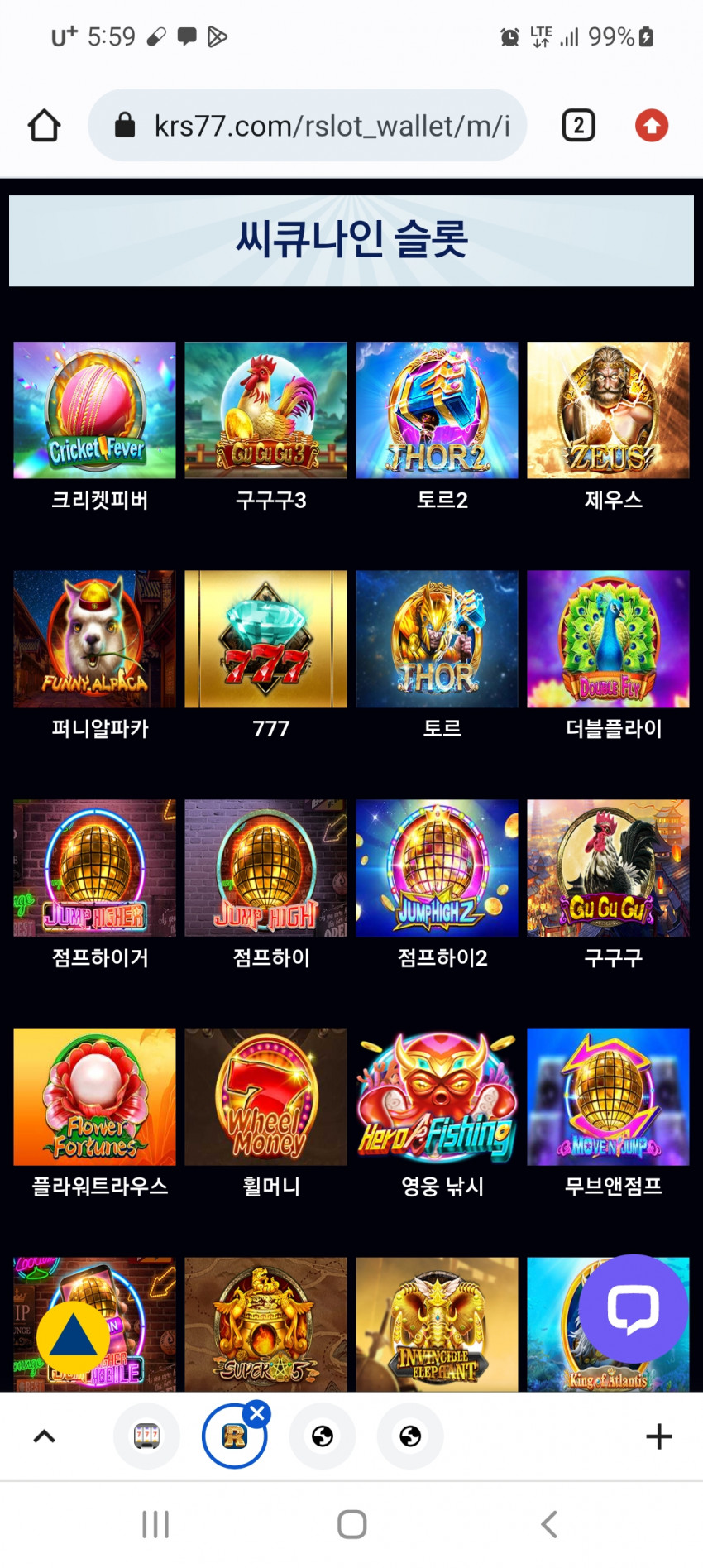
Task: Open the Cricket Fever slot game
Action: (x=95, y=410)
